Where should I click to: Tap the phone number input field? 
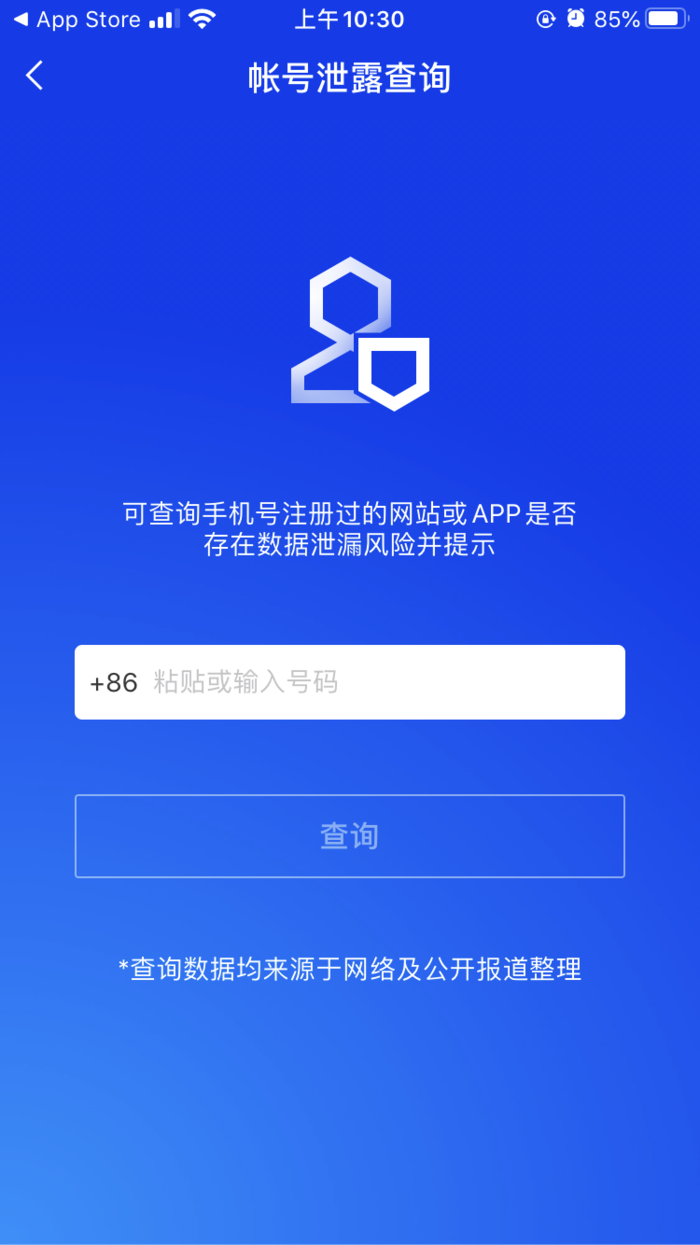pos(350,682)
